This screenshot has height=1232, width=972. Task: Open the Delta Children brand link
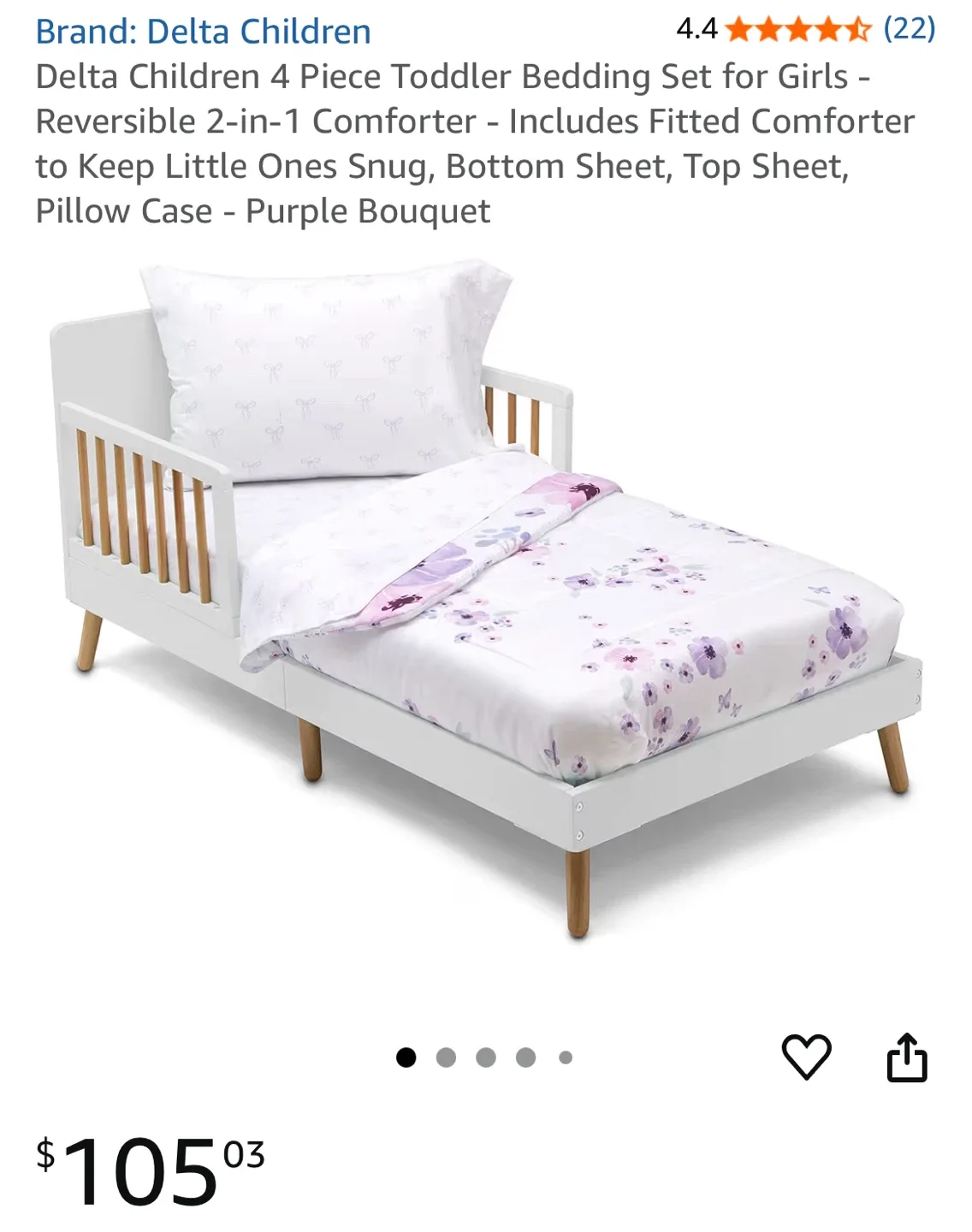tap(203, 32)
